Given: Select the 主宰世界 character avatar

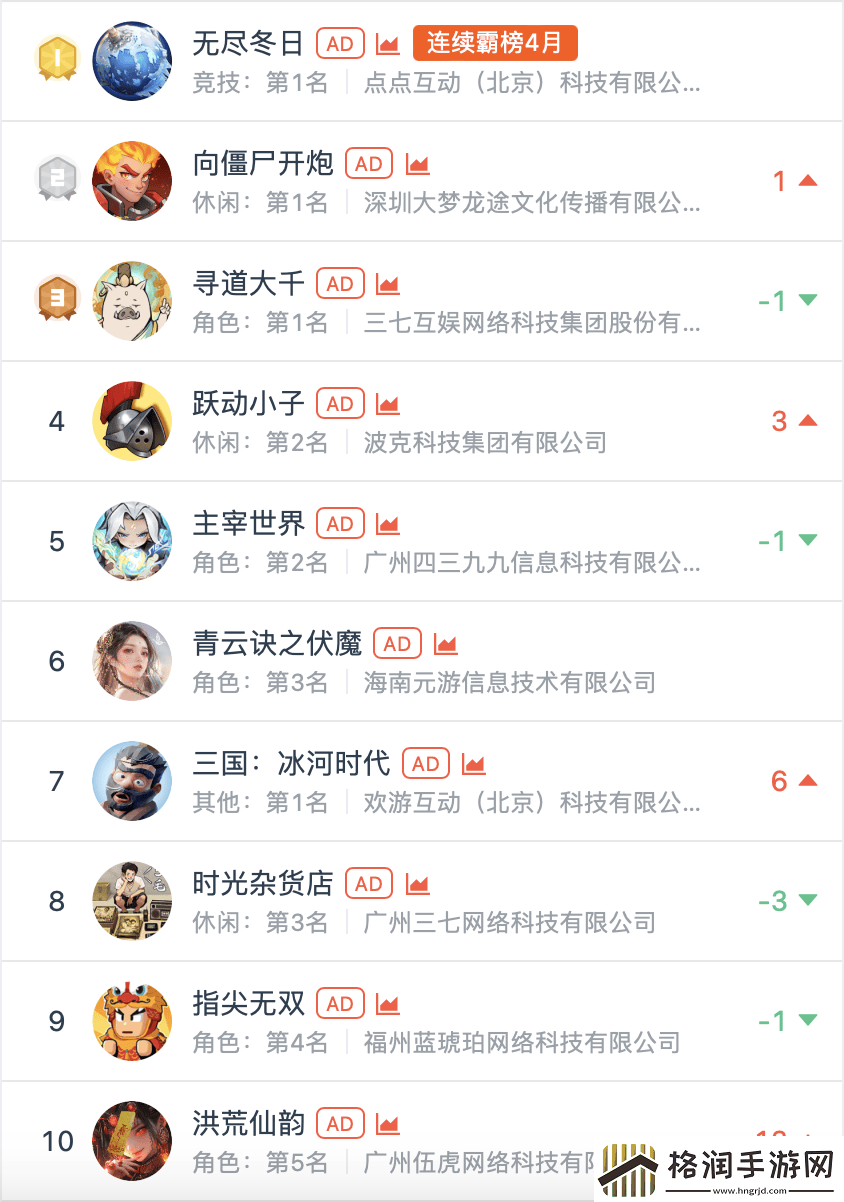Looking at the screenshot, I should [132, 541].
